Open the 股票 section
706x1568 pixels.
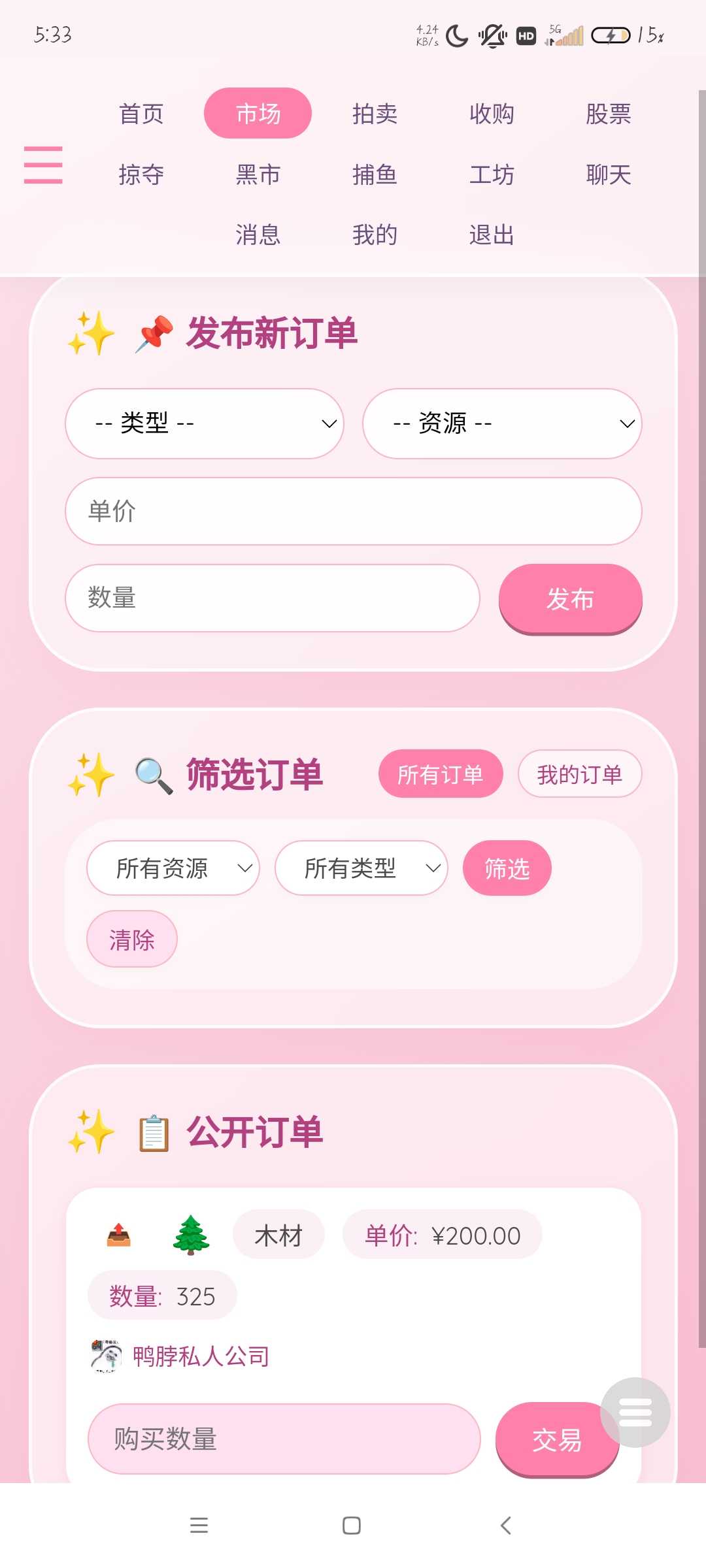click(x=608, y=114)
